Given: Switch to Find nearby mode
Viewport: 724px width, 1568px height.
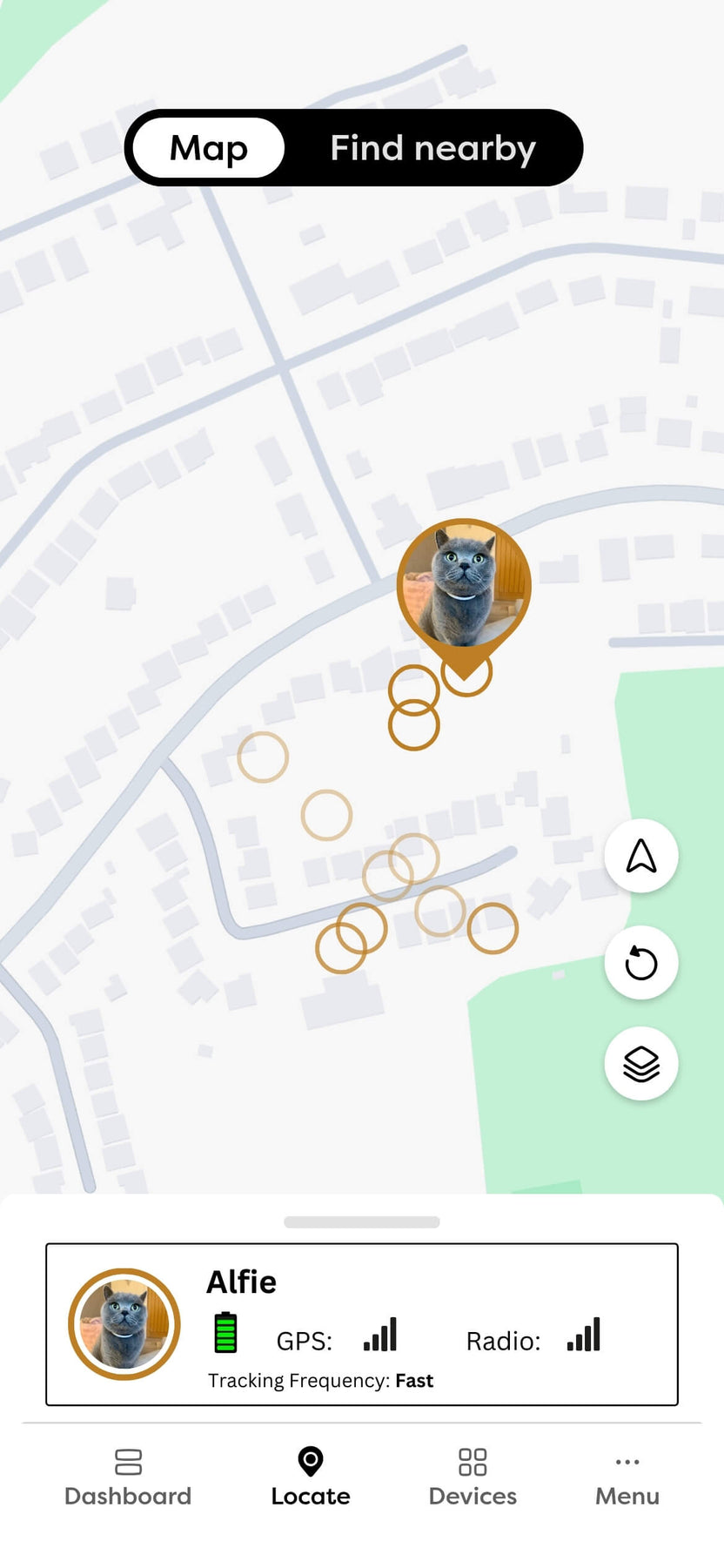Looking at the screenshot, I should 432,148.
